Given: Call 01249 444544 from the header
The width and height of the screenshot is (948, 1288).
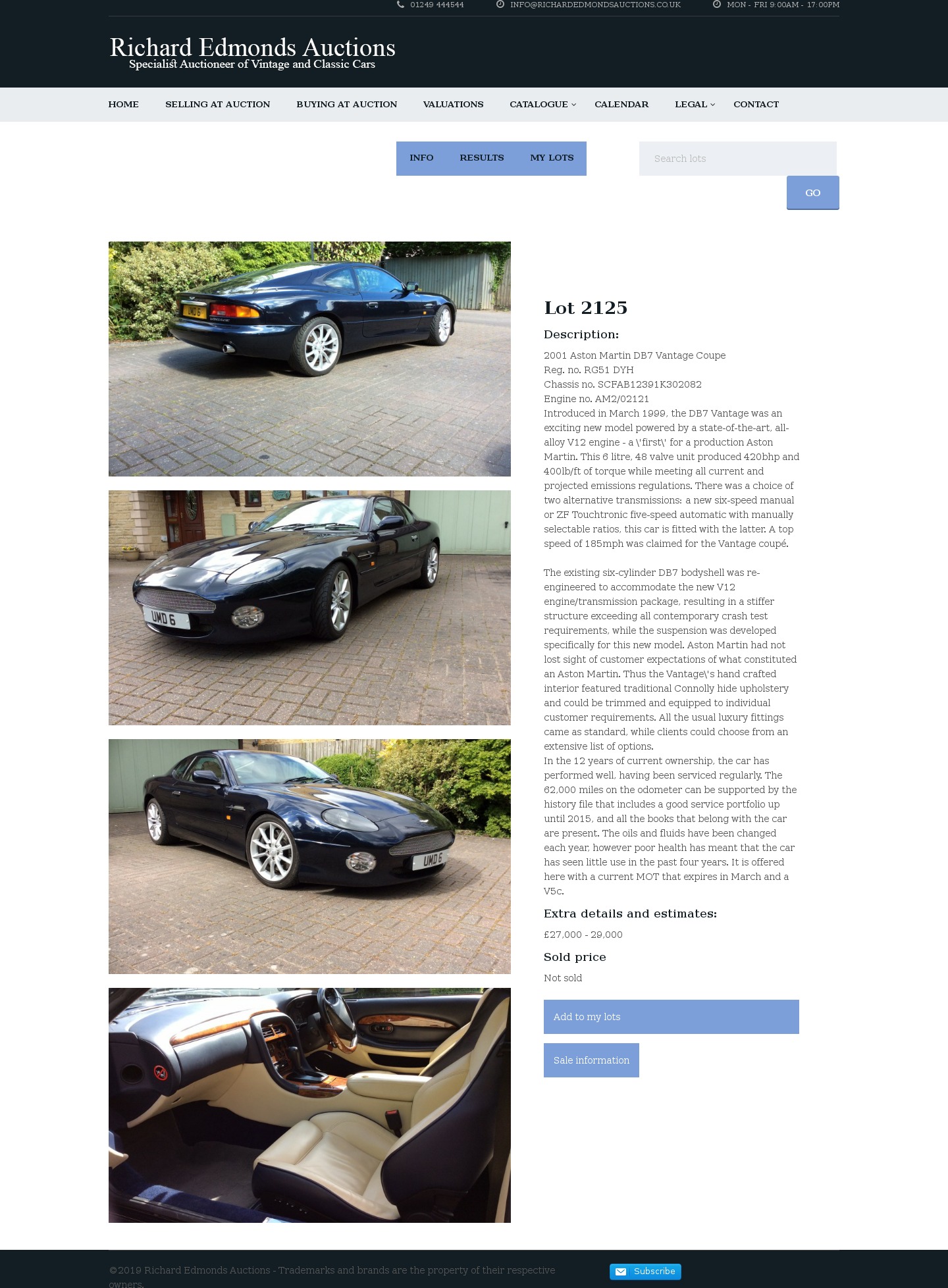Looking at the screenshot, I should click(436, 5).
